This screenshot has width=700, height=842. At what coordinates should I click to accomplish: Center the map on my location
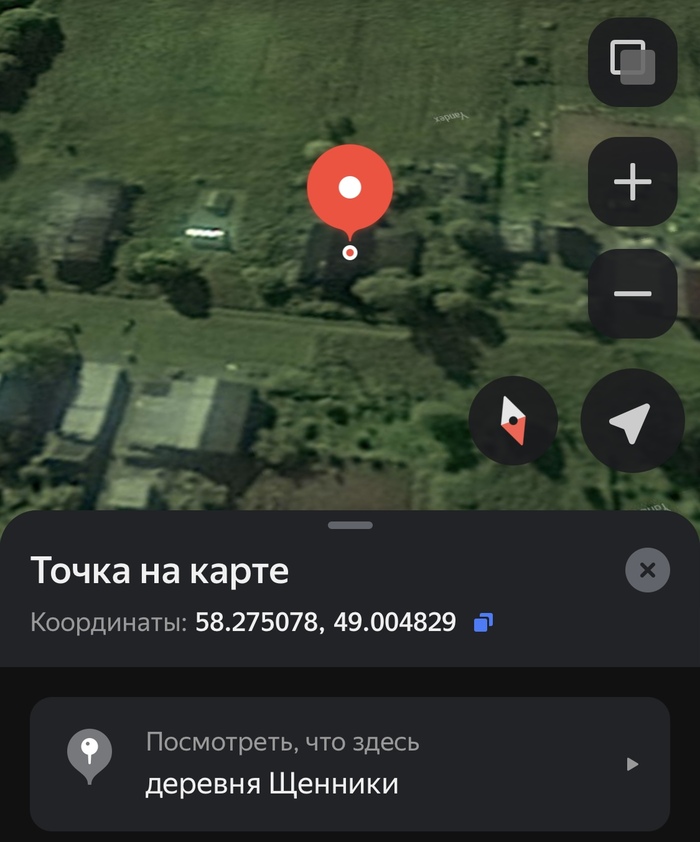coord(632,421)
